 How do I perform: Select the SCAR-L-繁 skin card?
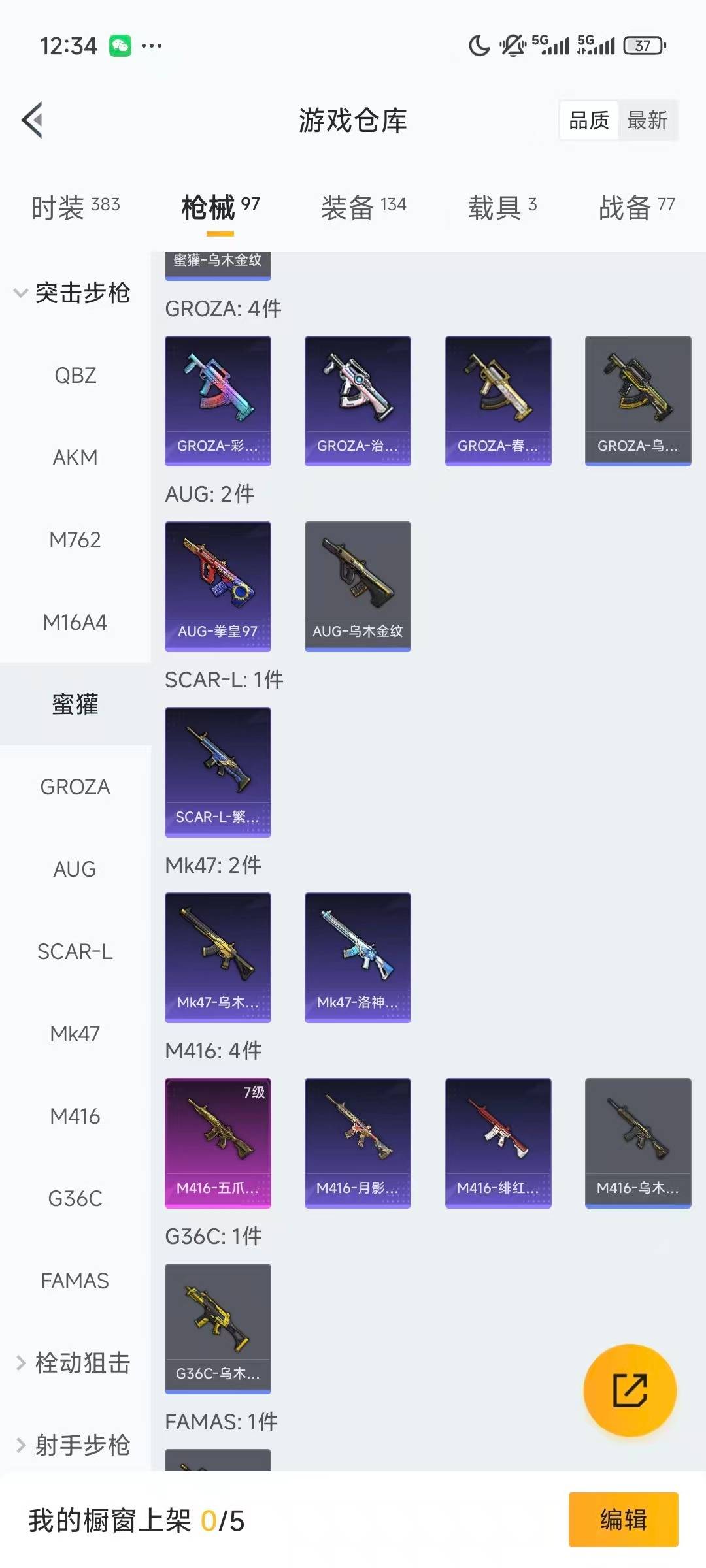218,771
